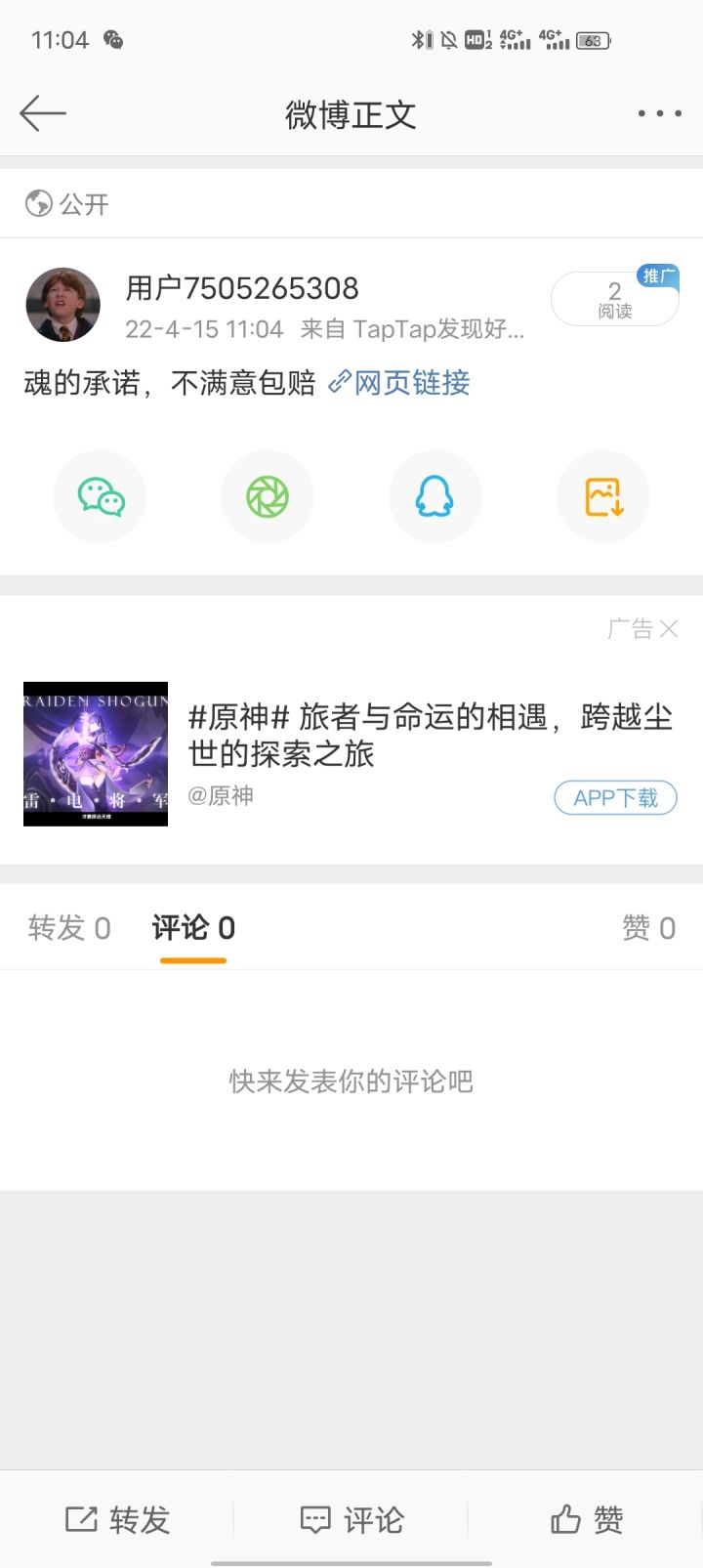Screen dimensions: 703x1568
Task: Dismiss the 广告 ad with X
Action: click(669, 629)
